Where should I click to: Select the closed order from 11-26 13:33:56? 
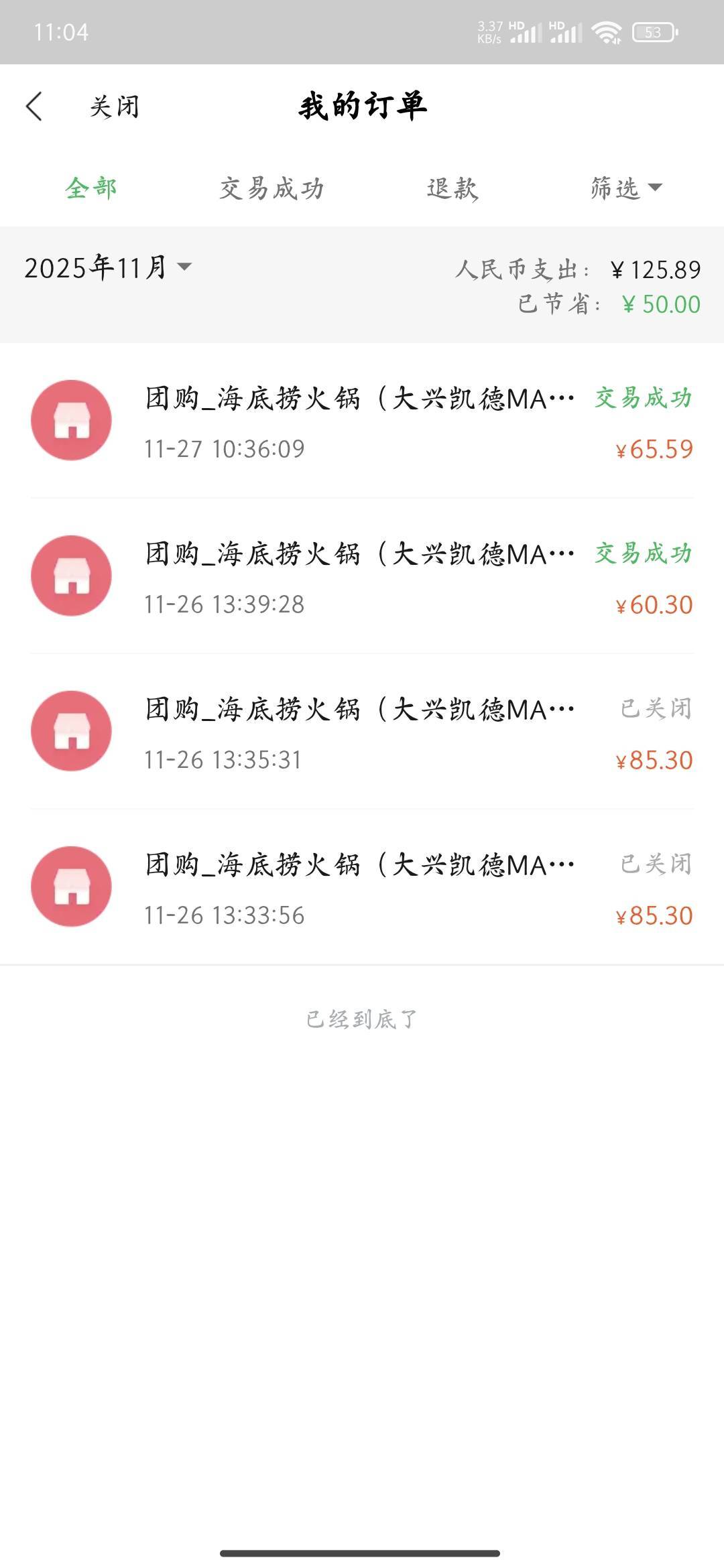coord(362,887)
